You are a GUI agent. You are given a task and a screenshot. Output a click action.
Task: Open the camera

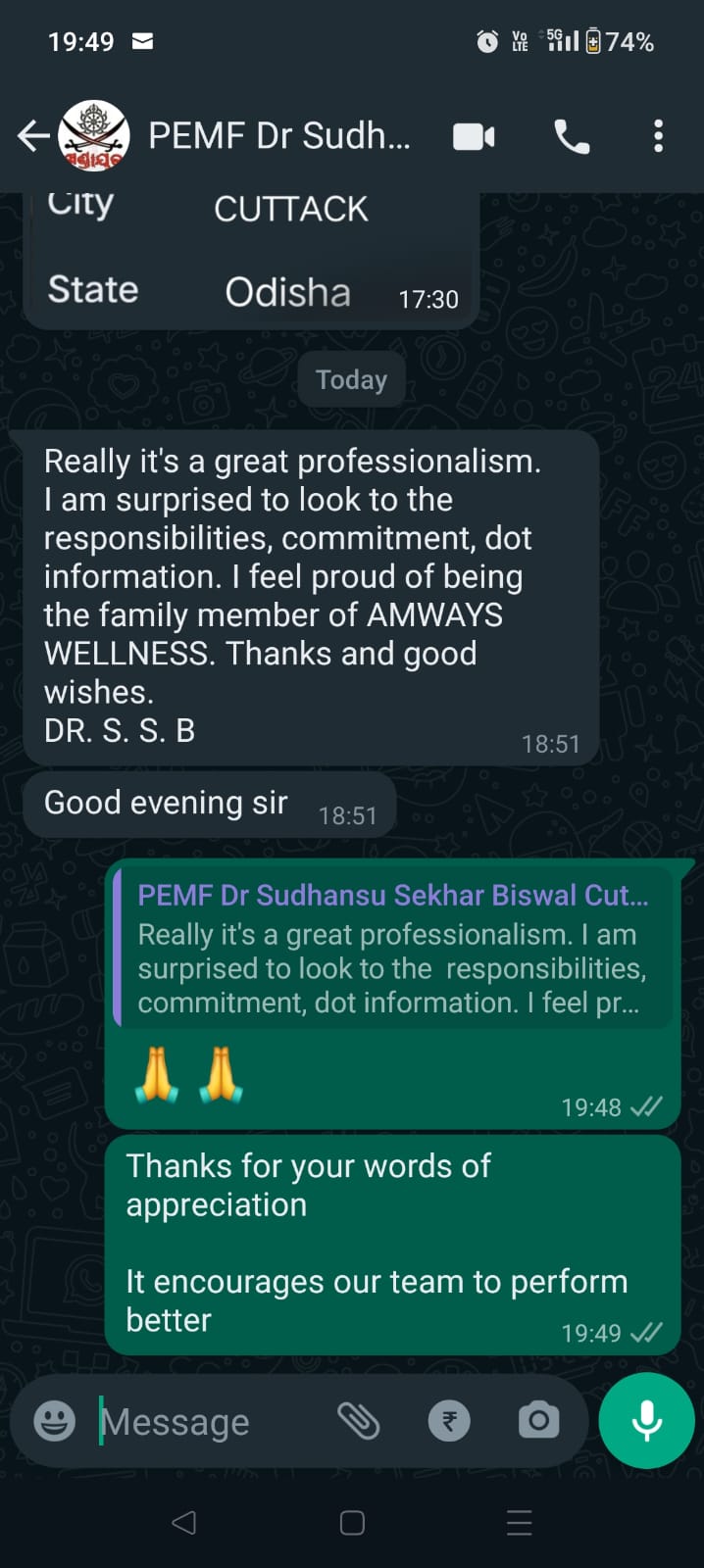[x=538, y=1420]
